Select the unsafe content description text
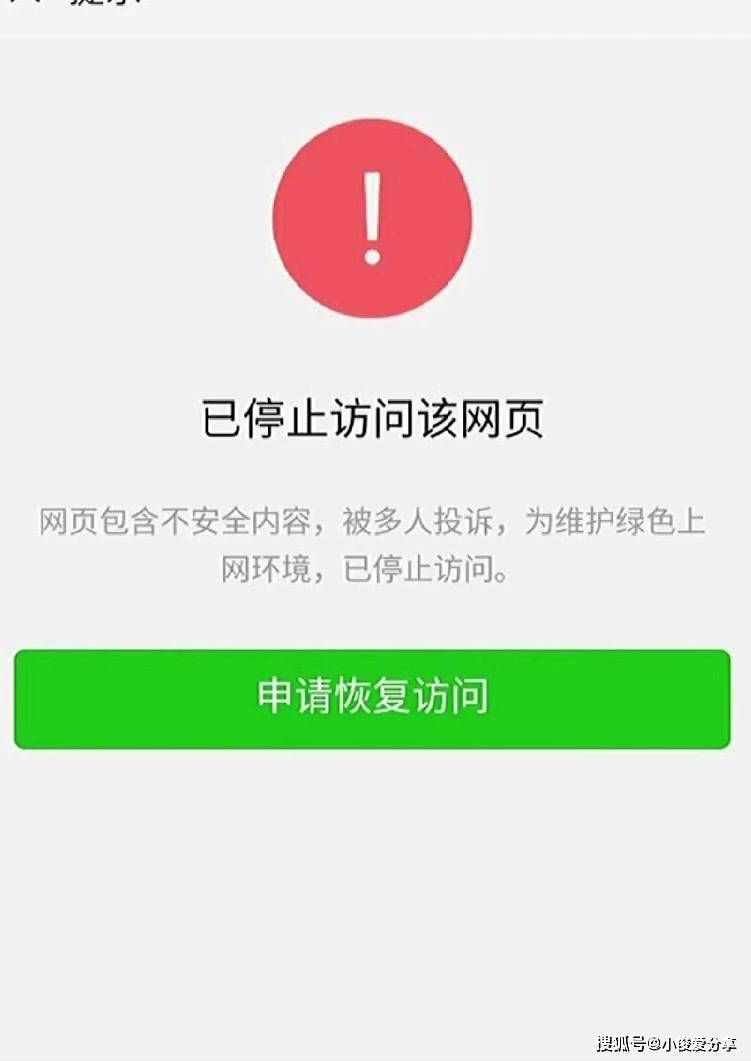This screenshot has height=1061, width=751. [x=375, y=540]
